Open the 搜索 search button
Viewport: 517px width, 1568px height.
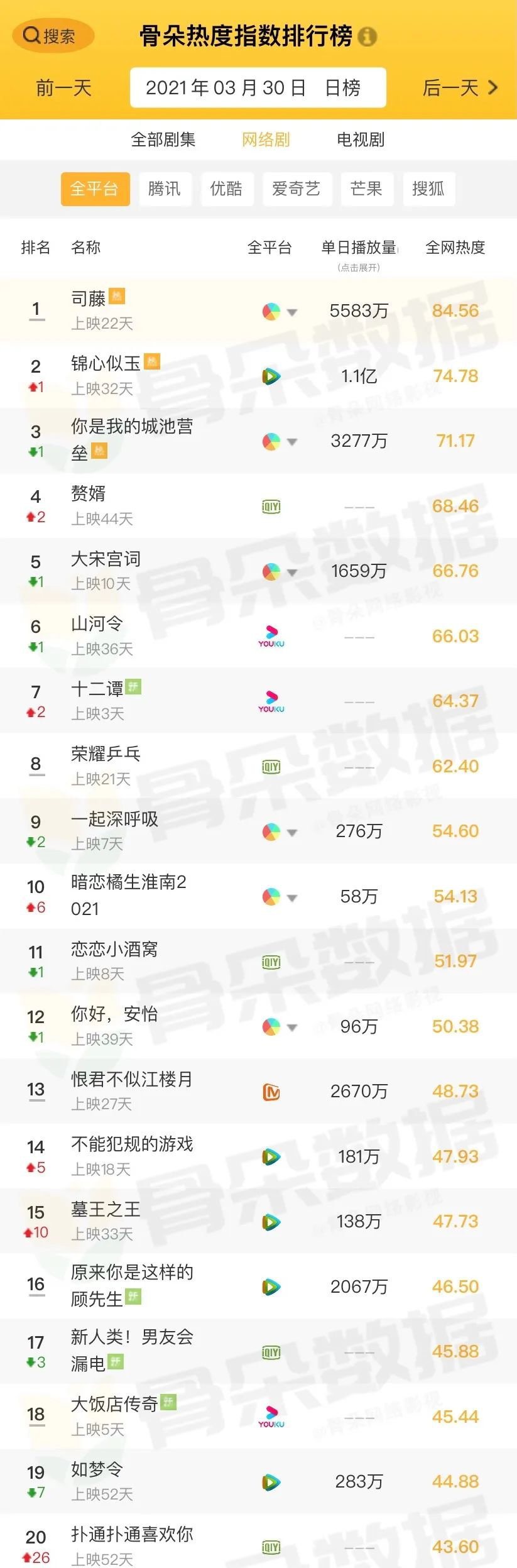tap(53, 36)
